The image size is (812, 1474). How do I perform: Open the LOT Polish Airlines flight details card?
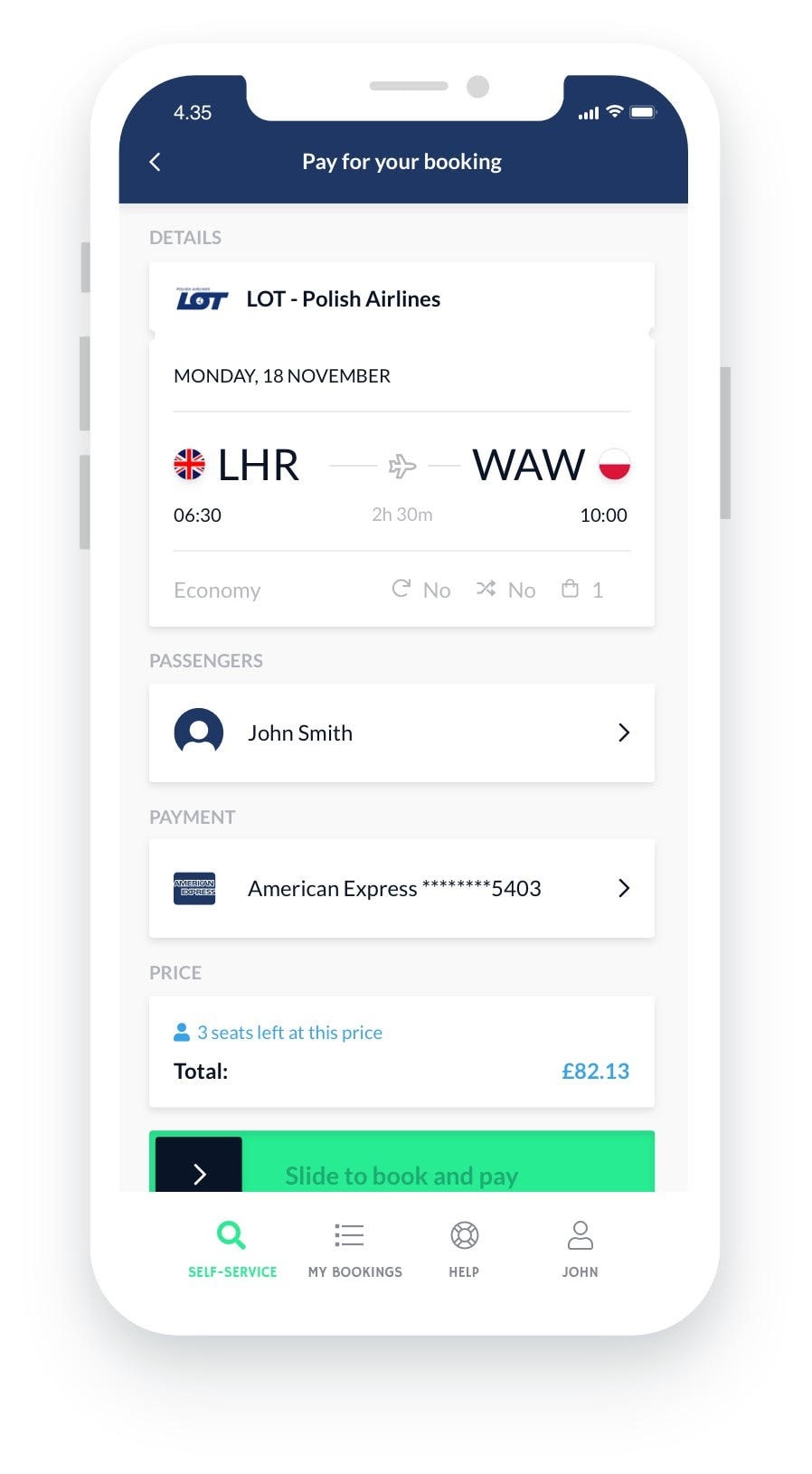(x=401, y=444)
